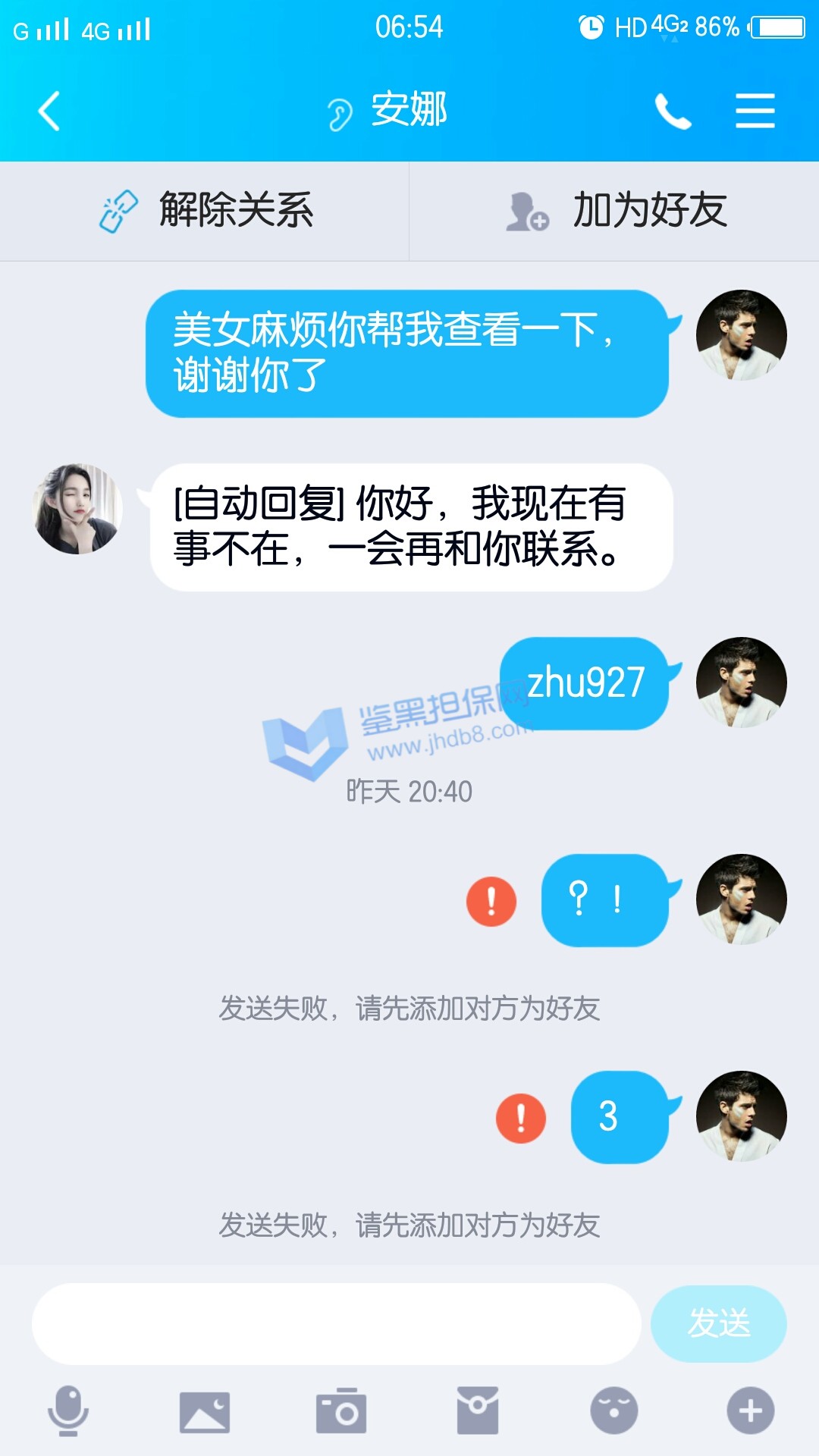Open the chat settings menu icon
This screenshot has height=1456, width=819.
pos(755,111)
